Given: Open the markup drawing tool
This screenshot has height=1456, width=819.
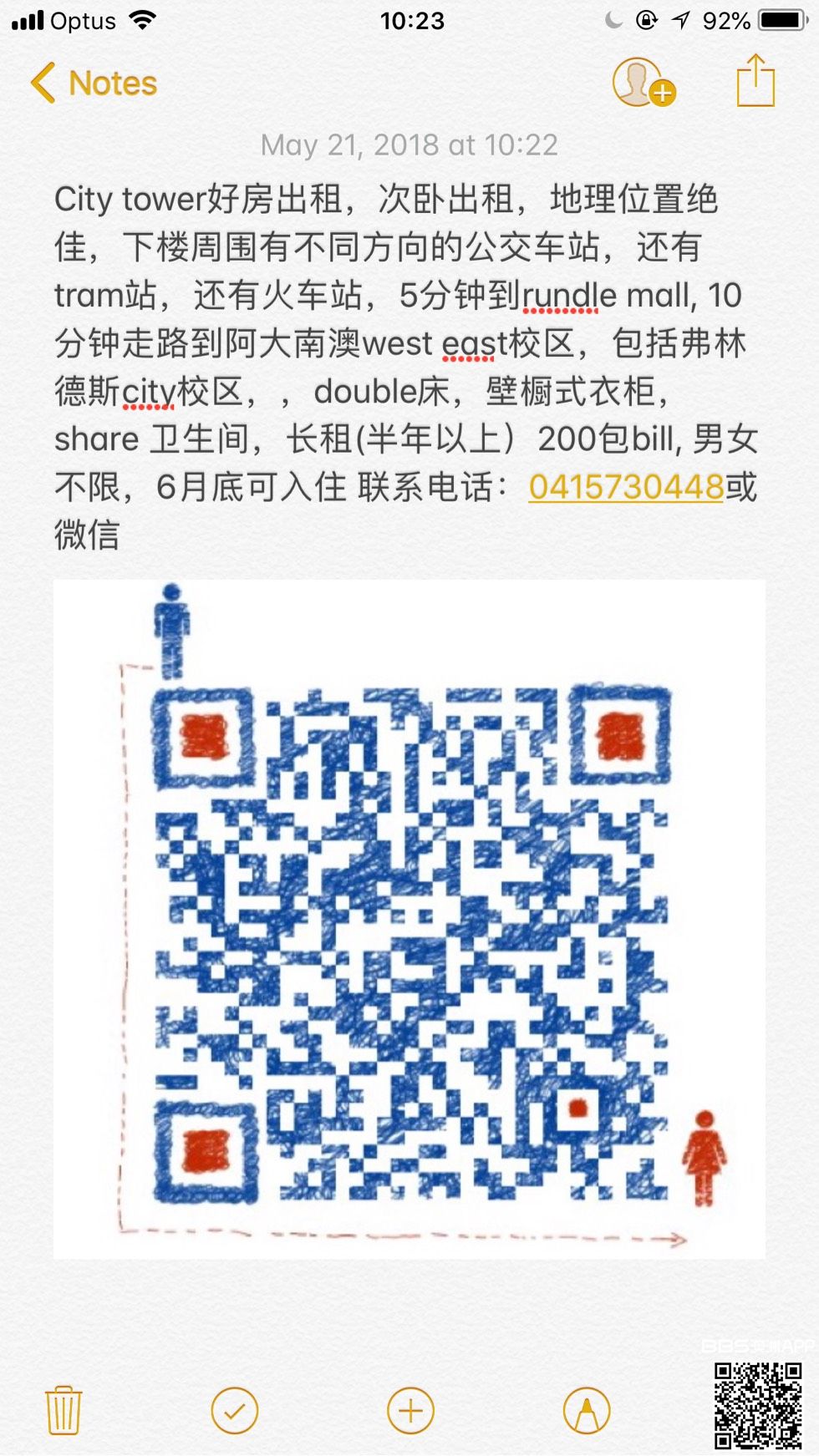Looking at the screenshot, I should coord(587,1411).
